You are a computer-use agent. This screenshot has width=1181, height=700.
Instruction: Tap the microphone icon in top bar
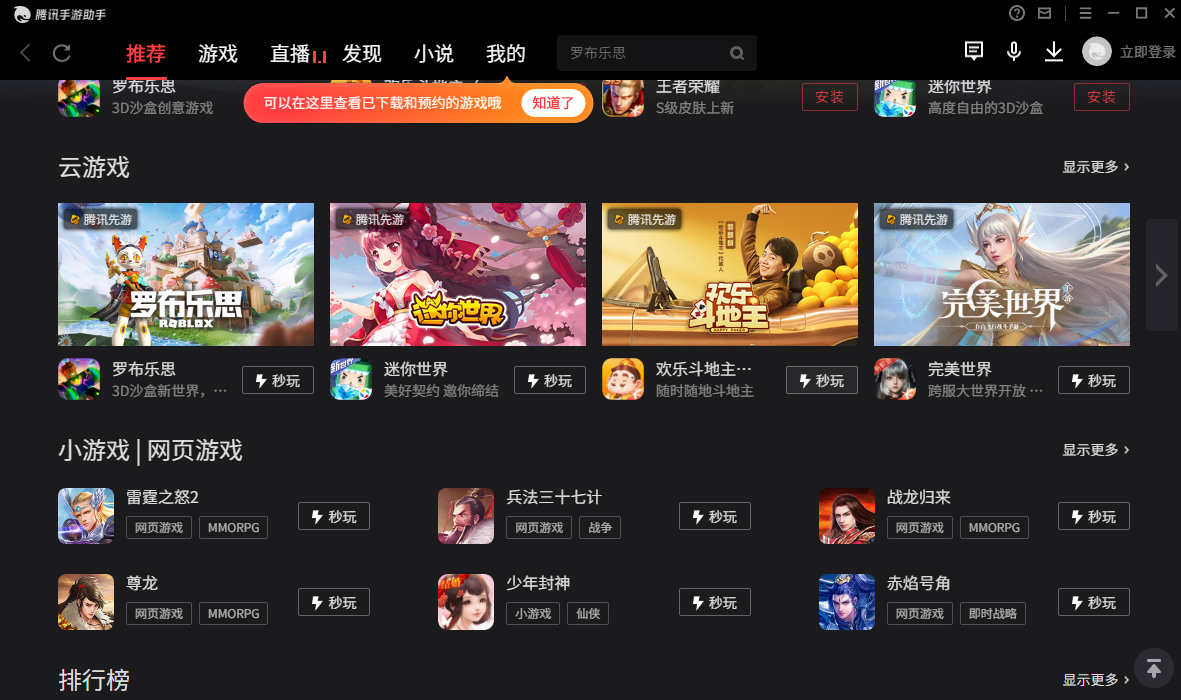tap(1014, 52)
